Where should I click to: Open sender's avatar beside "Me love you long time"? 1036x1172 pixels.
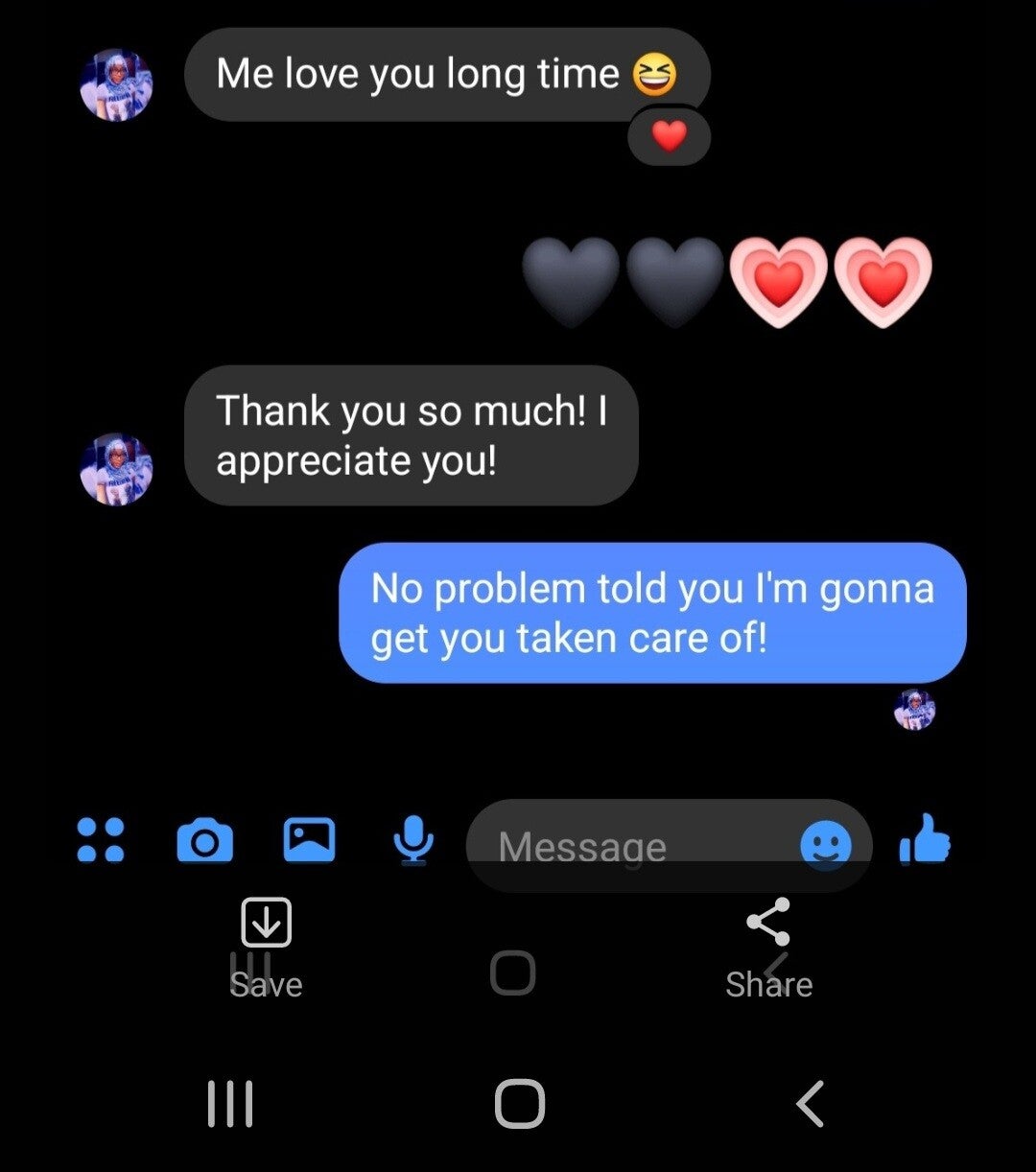coord(116,85)
